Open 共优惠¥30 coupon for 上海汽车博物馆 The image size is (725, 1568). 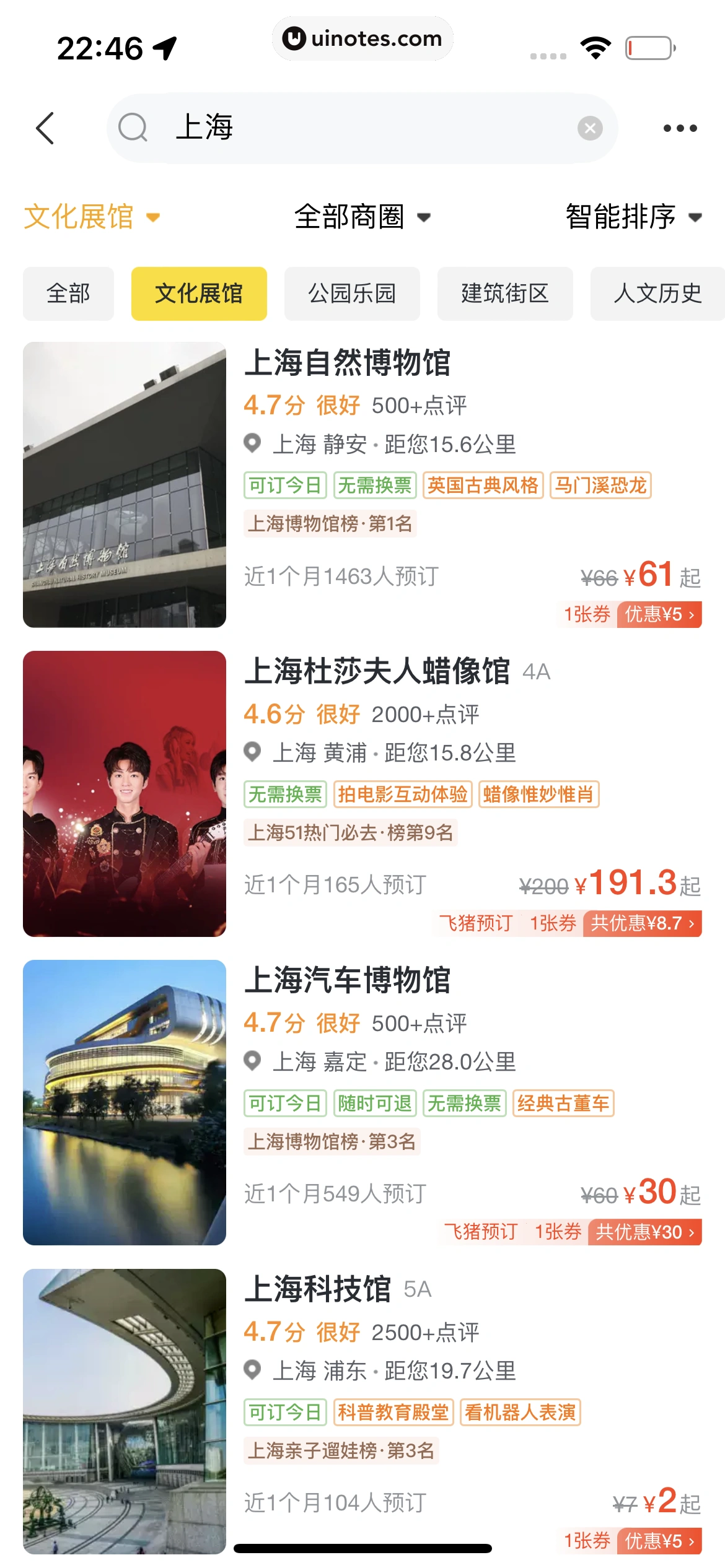644,1232
